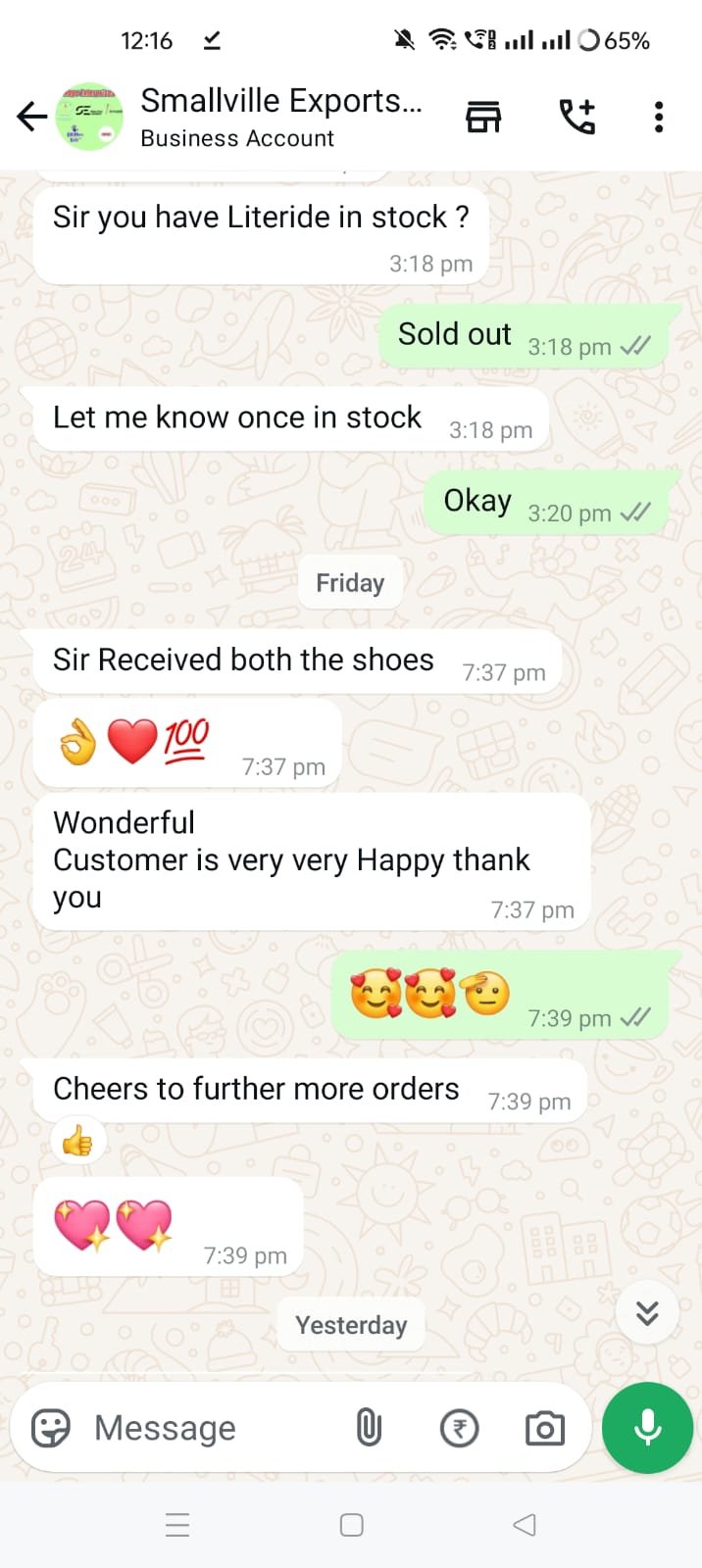Screen dimensions: 702x1568
Task: Open the business catalog storefront icon
Action: (482, 117)
